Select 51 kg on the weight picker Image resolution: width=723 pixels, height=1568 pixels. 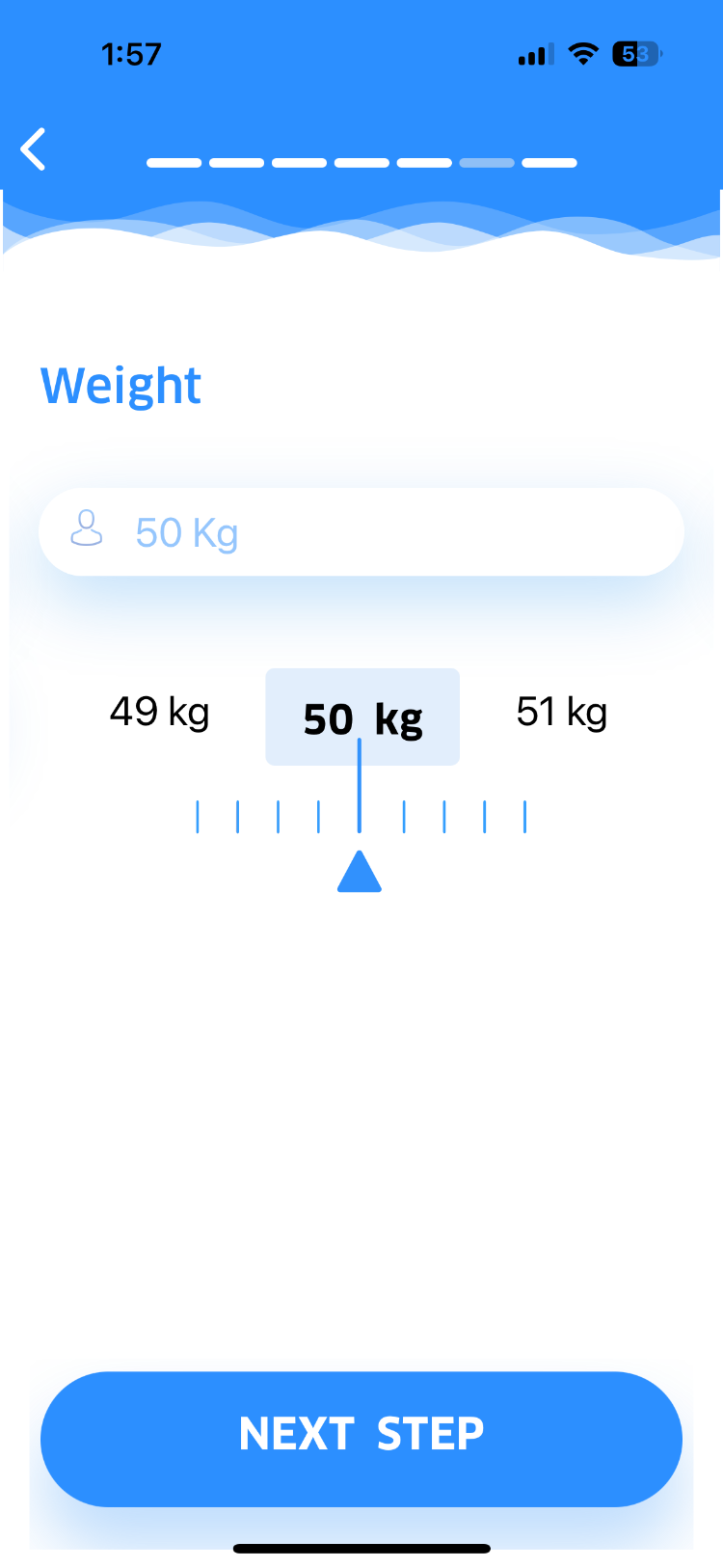[x=562, y=714]
